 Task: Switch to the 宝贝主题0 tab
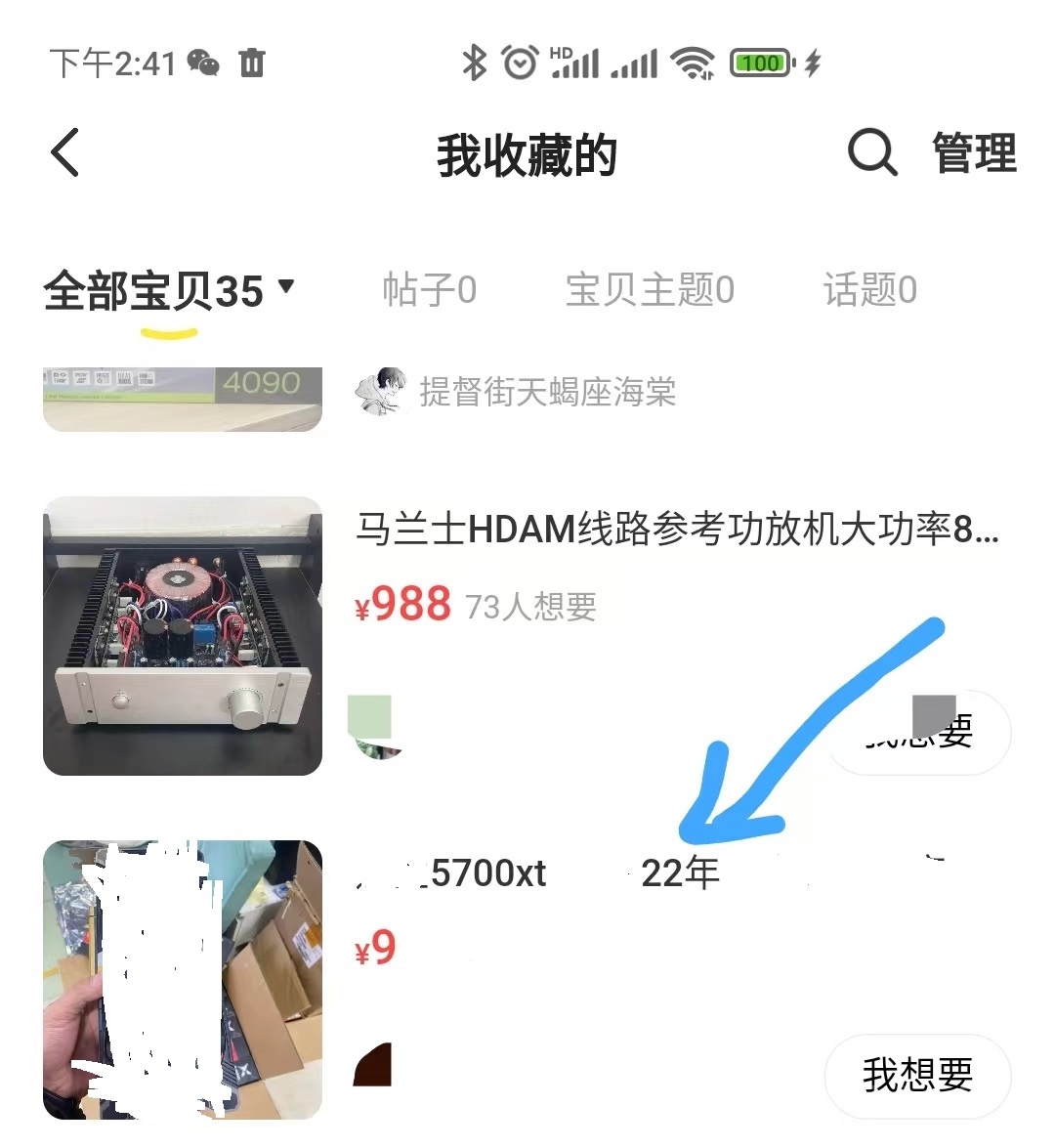(650, 288)
